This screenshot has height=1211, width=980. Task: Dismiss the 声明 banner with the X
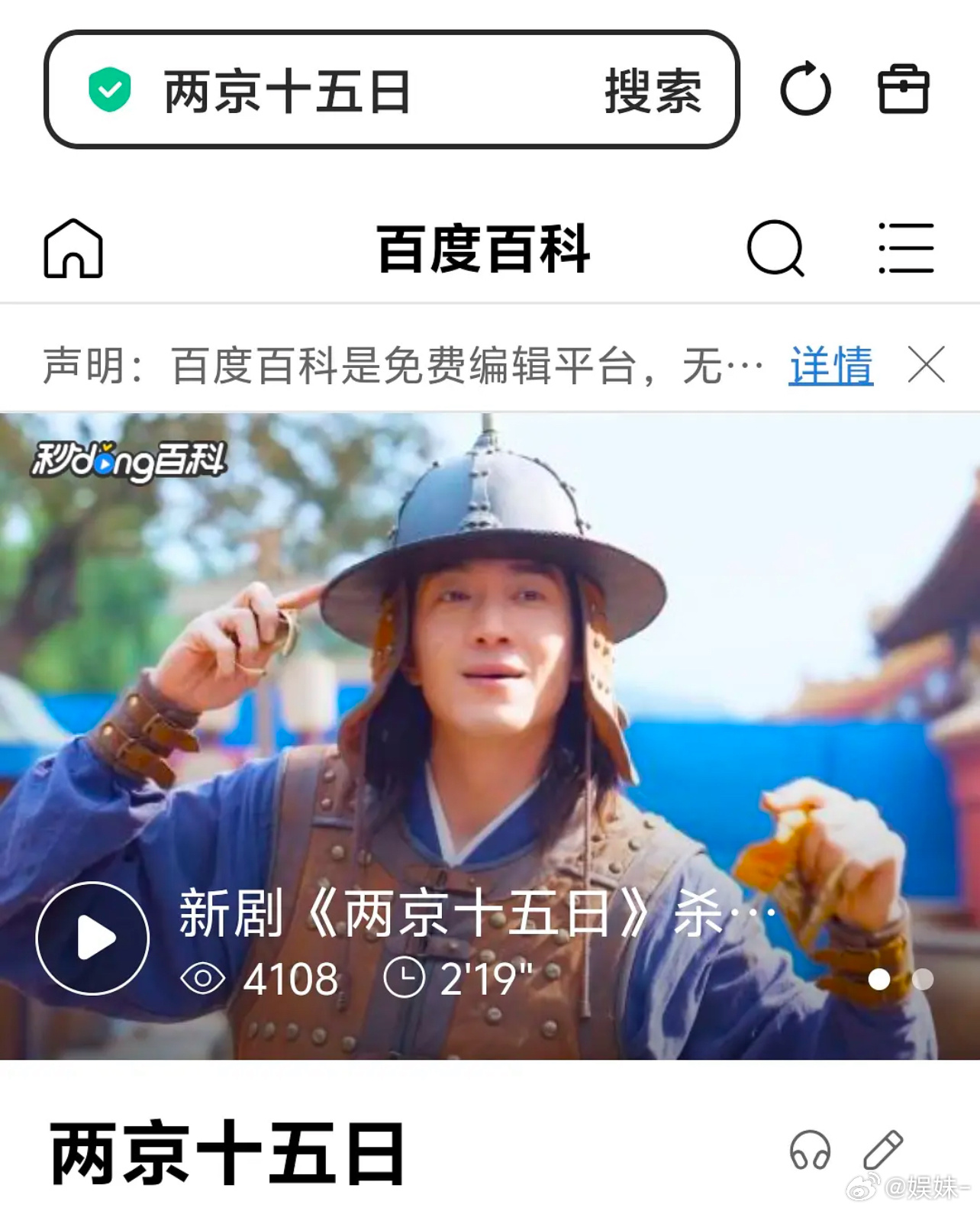pyautogui.click(x=927, y=366)
